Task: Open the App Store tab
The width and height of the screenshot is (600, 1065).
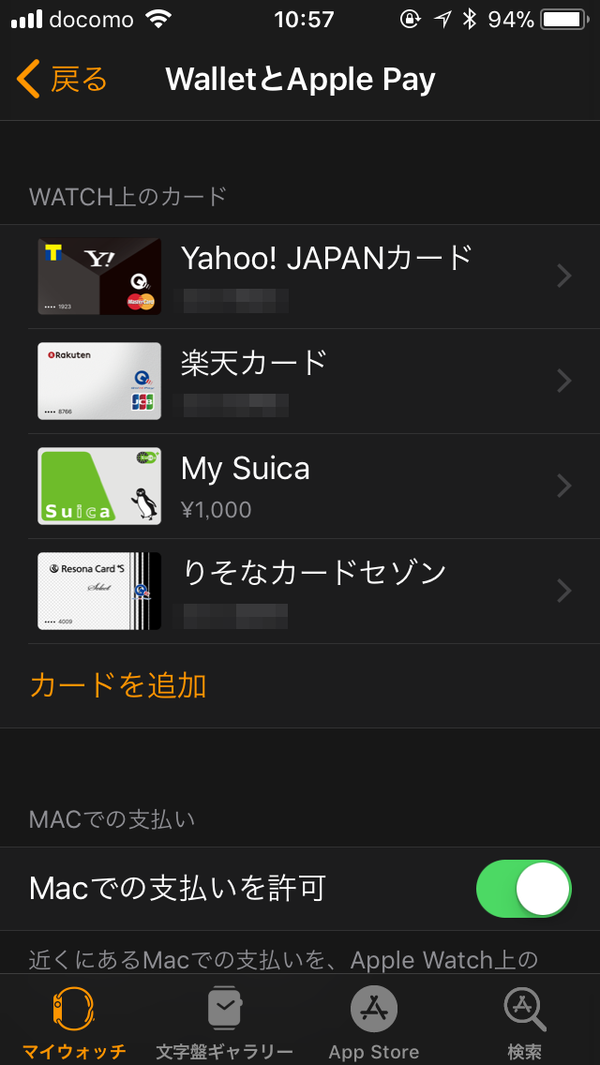Action: coord(374,1022)
